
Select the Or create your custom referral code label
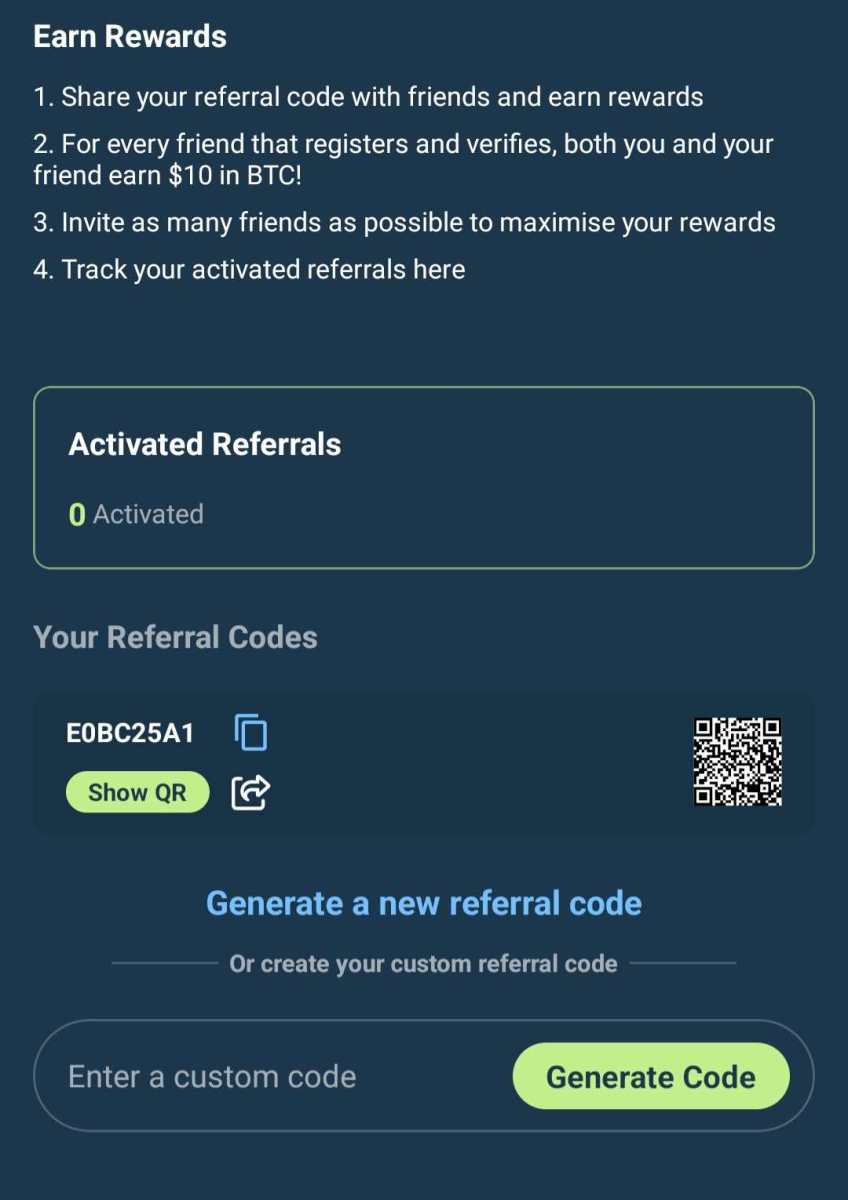click(423, 963)
